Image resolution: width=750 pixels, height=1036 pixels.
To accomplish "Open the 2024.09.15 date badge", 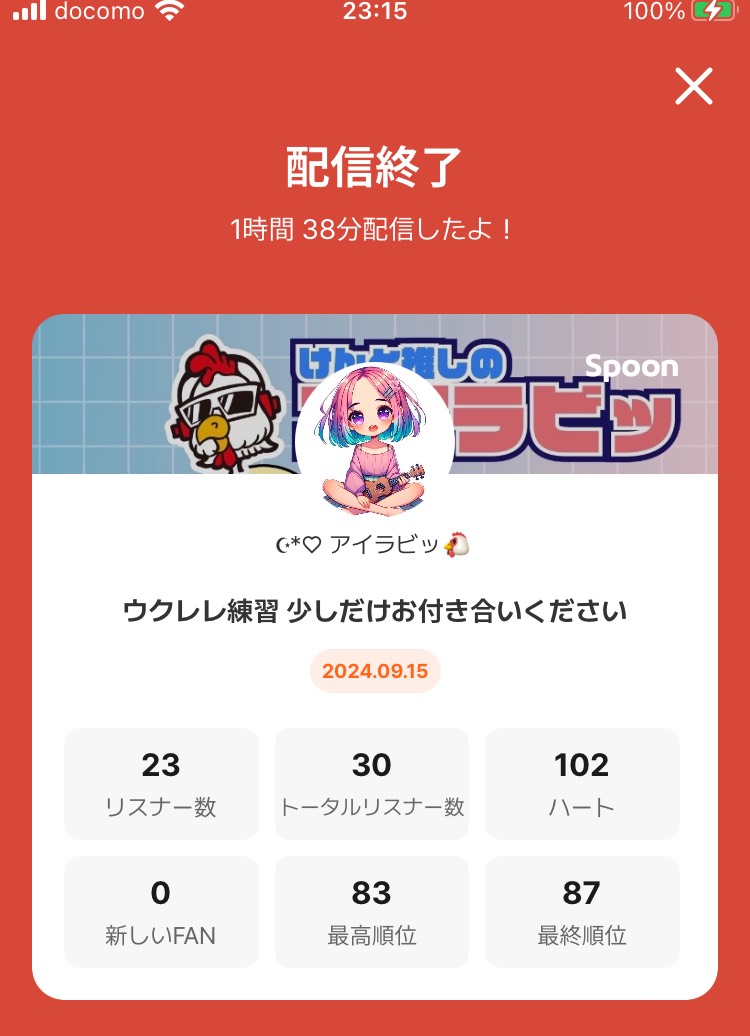I will point(375,673).
